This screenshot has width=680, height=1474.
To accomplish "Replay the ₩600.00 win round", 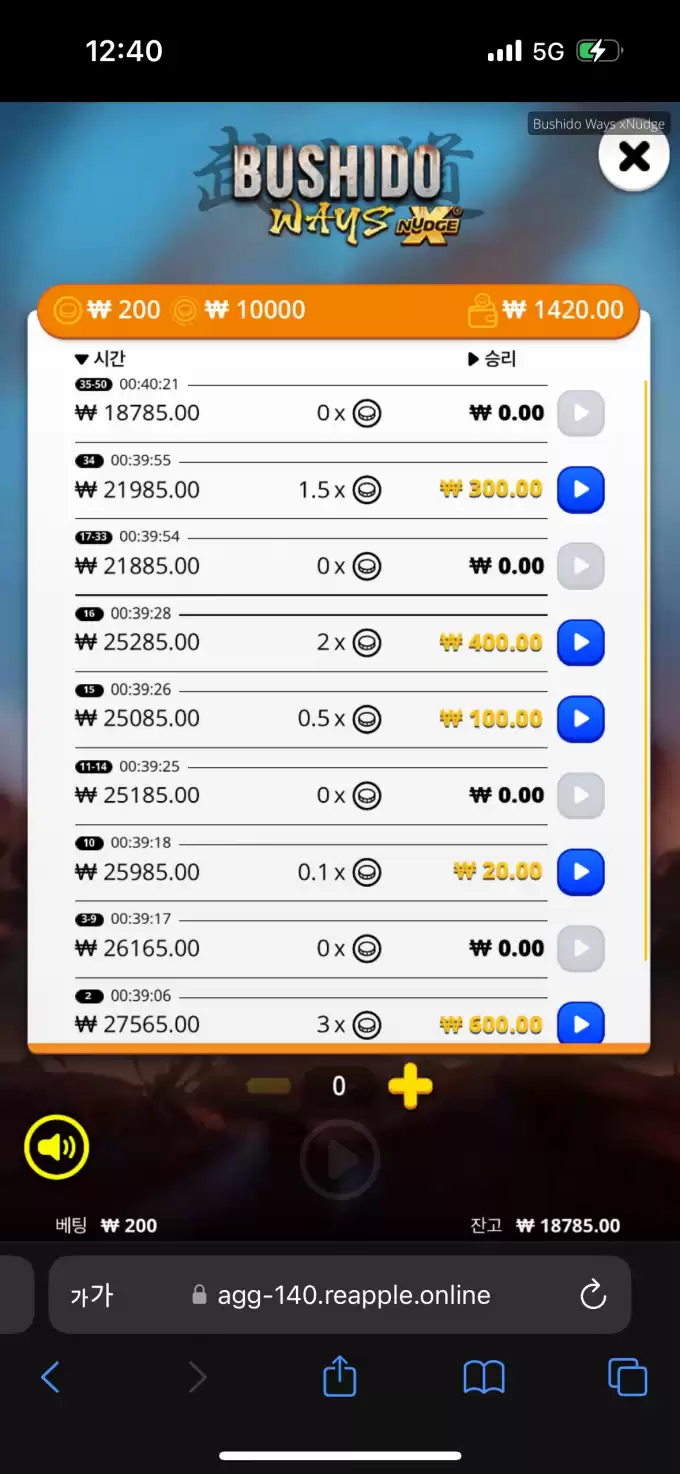I will click(x=580, y=1023).
